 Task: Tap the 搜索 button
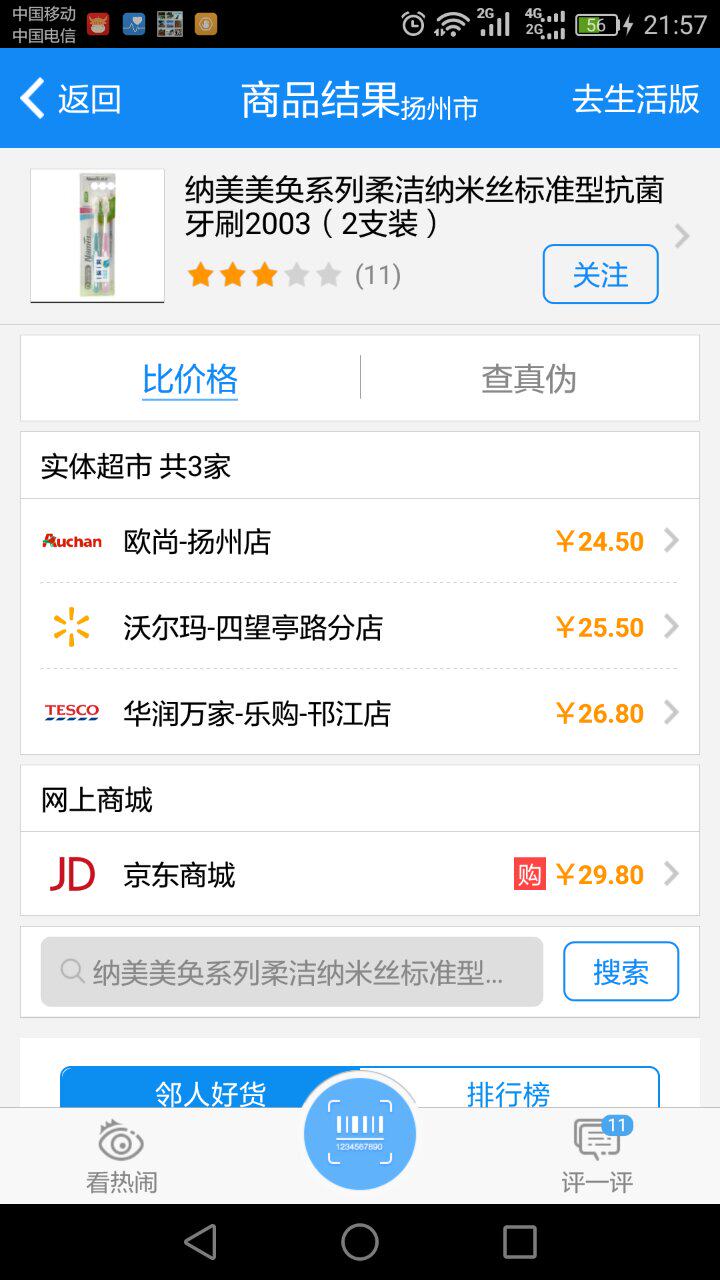coord(621,972)
